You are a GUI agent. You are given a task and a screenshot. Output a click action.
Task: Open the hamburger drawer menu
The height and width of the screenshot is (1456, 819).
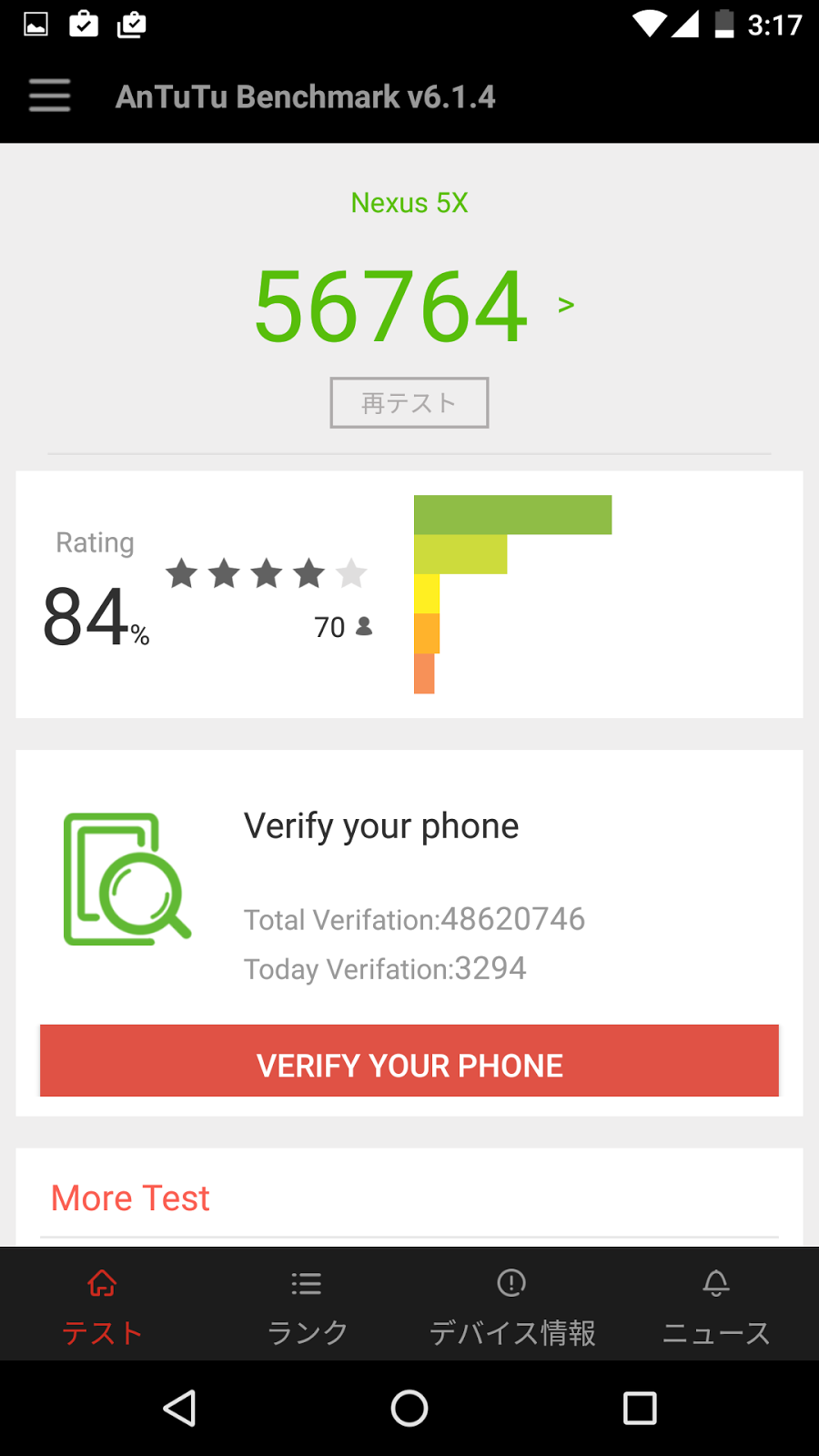(49, 96)
